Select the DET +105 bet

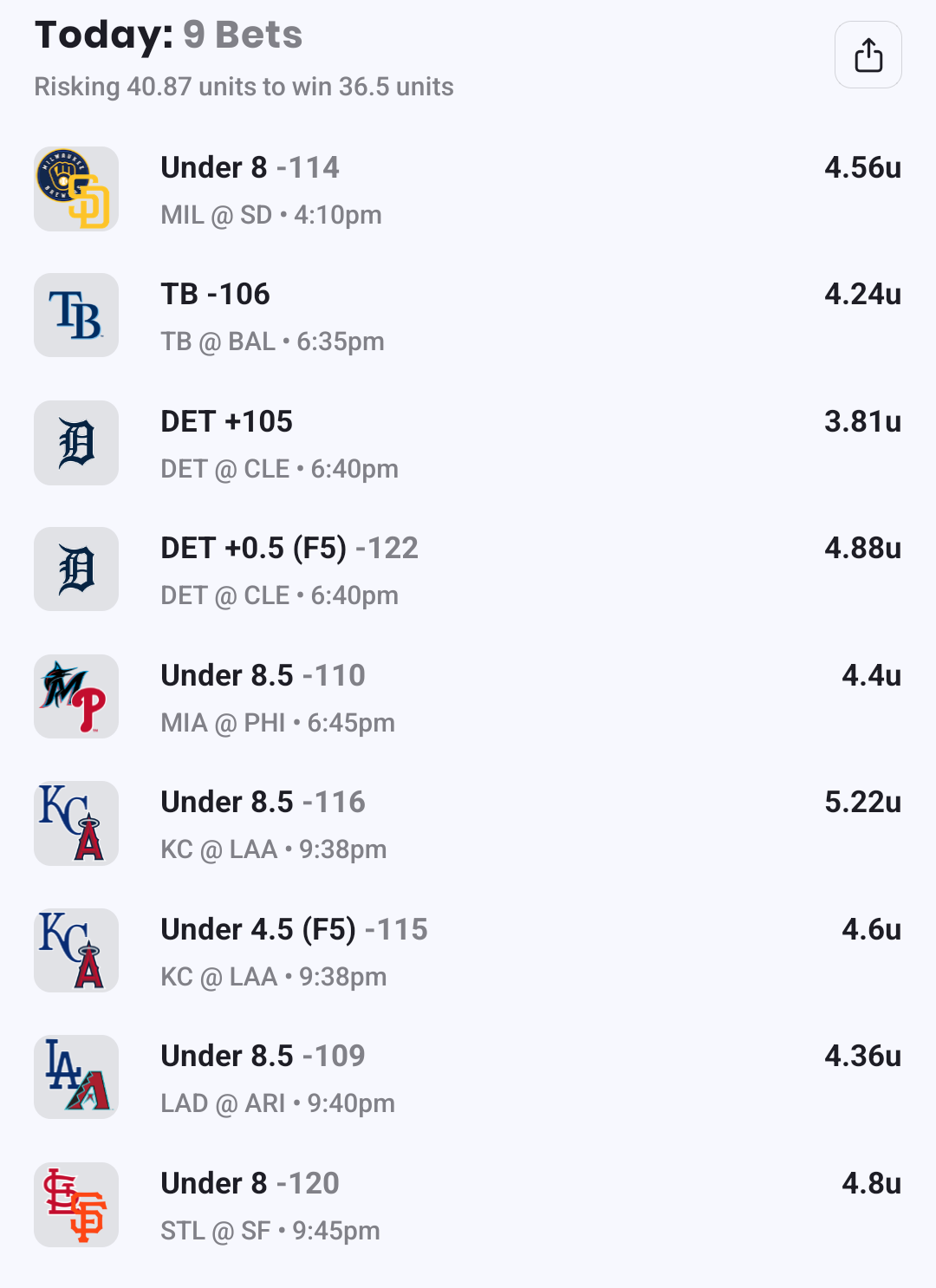[468, 444]
